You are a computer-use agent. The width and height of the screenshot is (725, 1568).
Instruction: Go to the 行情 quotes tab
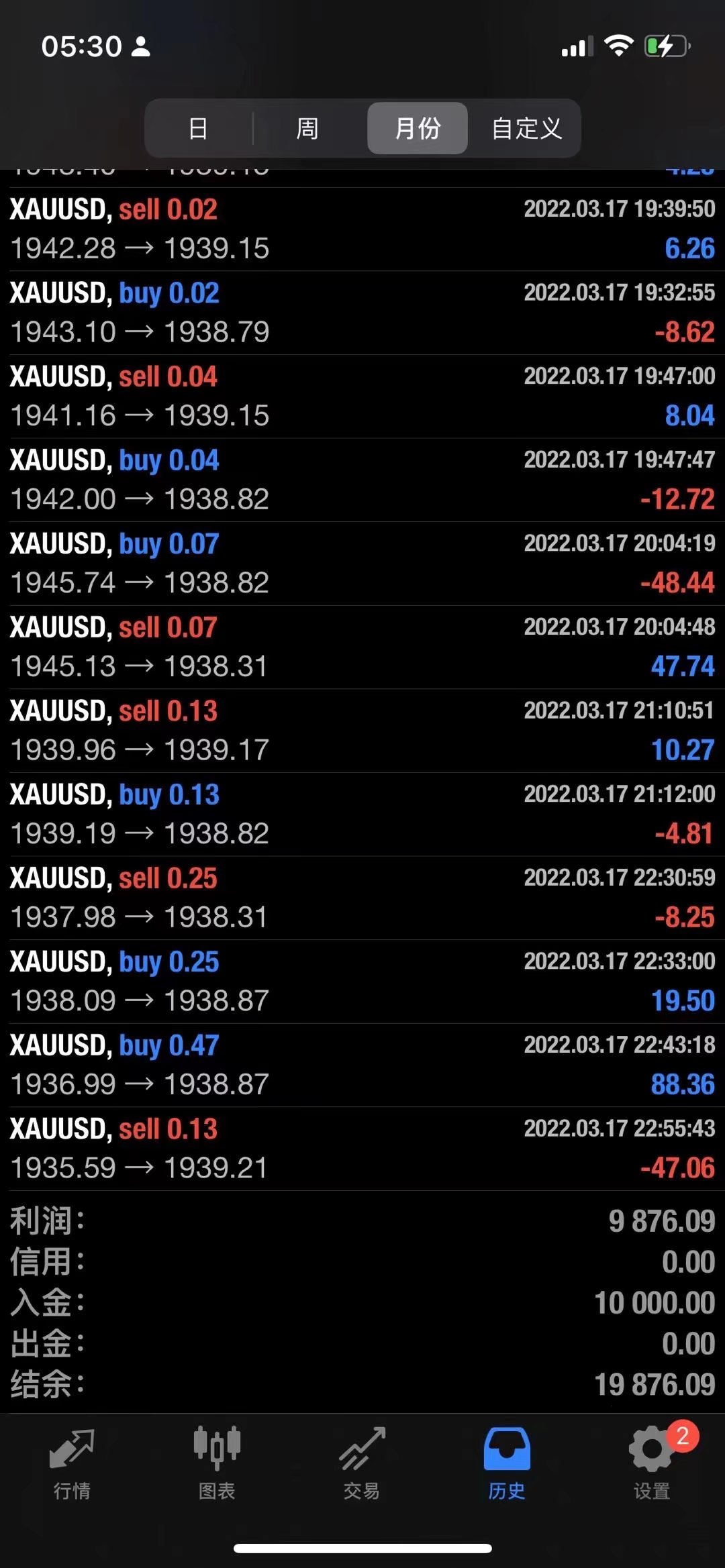coord(72,1463)
